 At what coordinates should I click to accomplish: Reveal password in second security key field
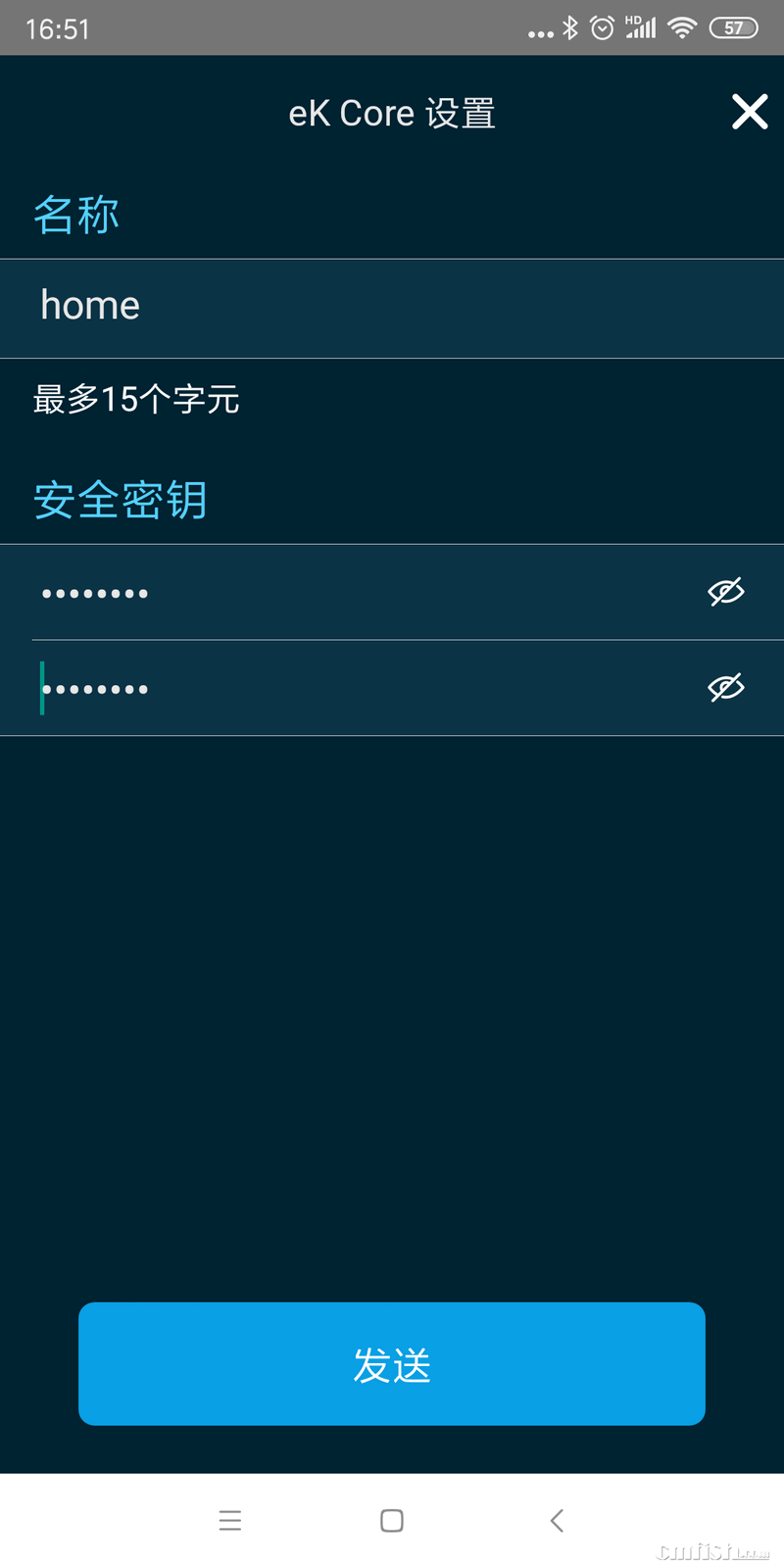pyautogui.click(x=726, y=688)
